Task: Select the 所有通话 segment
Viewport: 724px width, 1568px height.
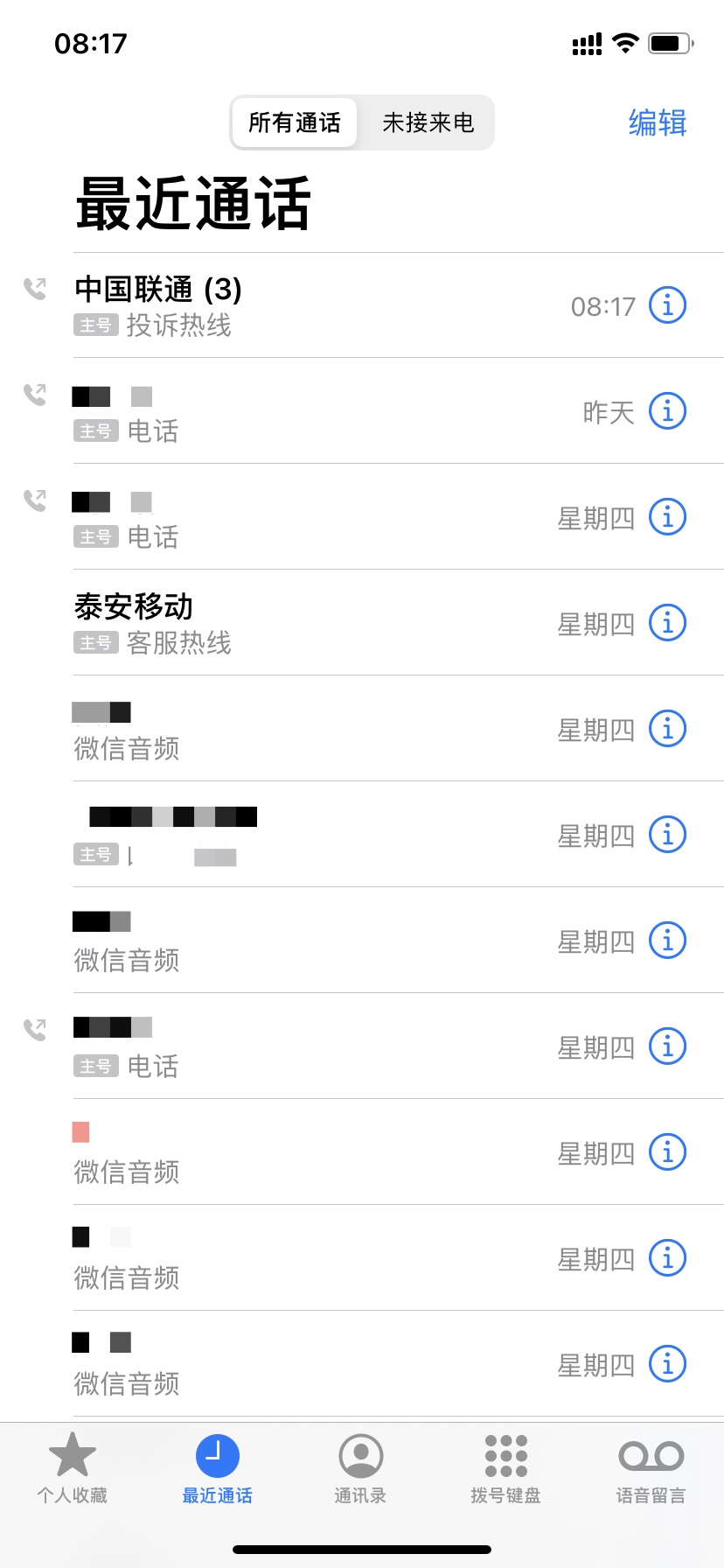Action: coord(295,123)
